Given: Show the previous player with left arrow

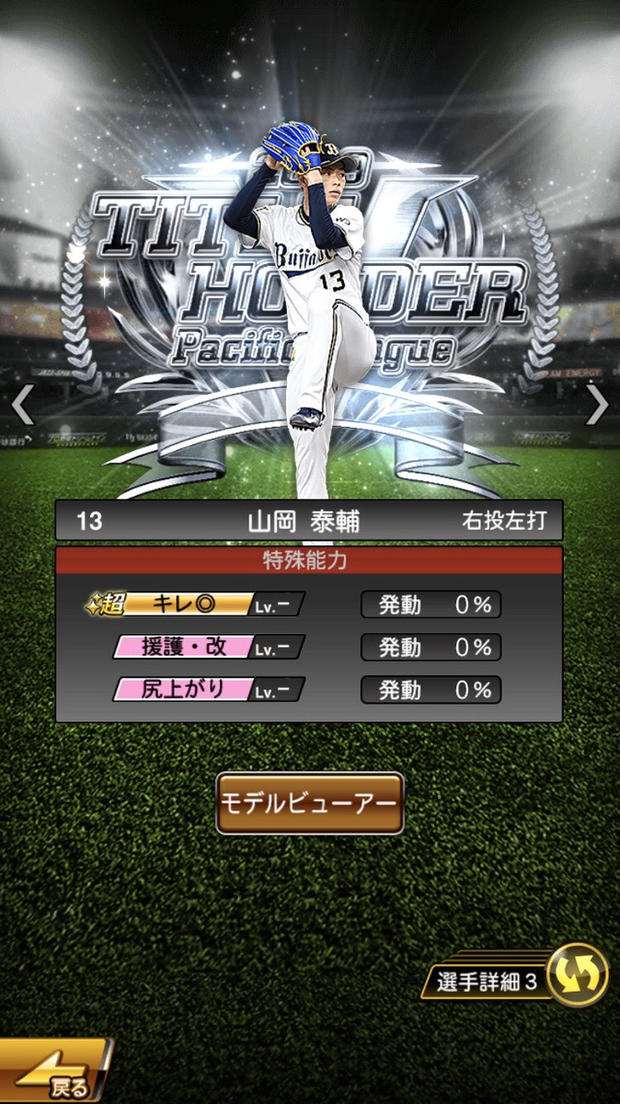Looking at the screenshot, I should coord(23,404).
